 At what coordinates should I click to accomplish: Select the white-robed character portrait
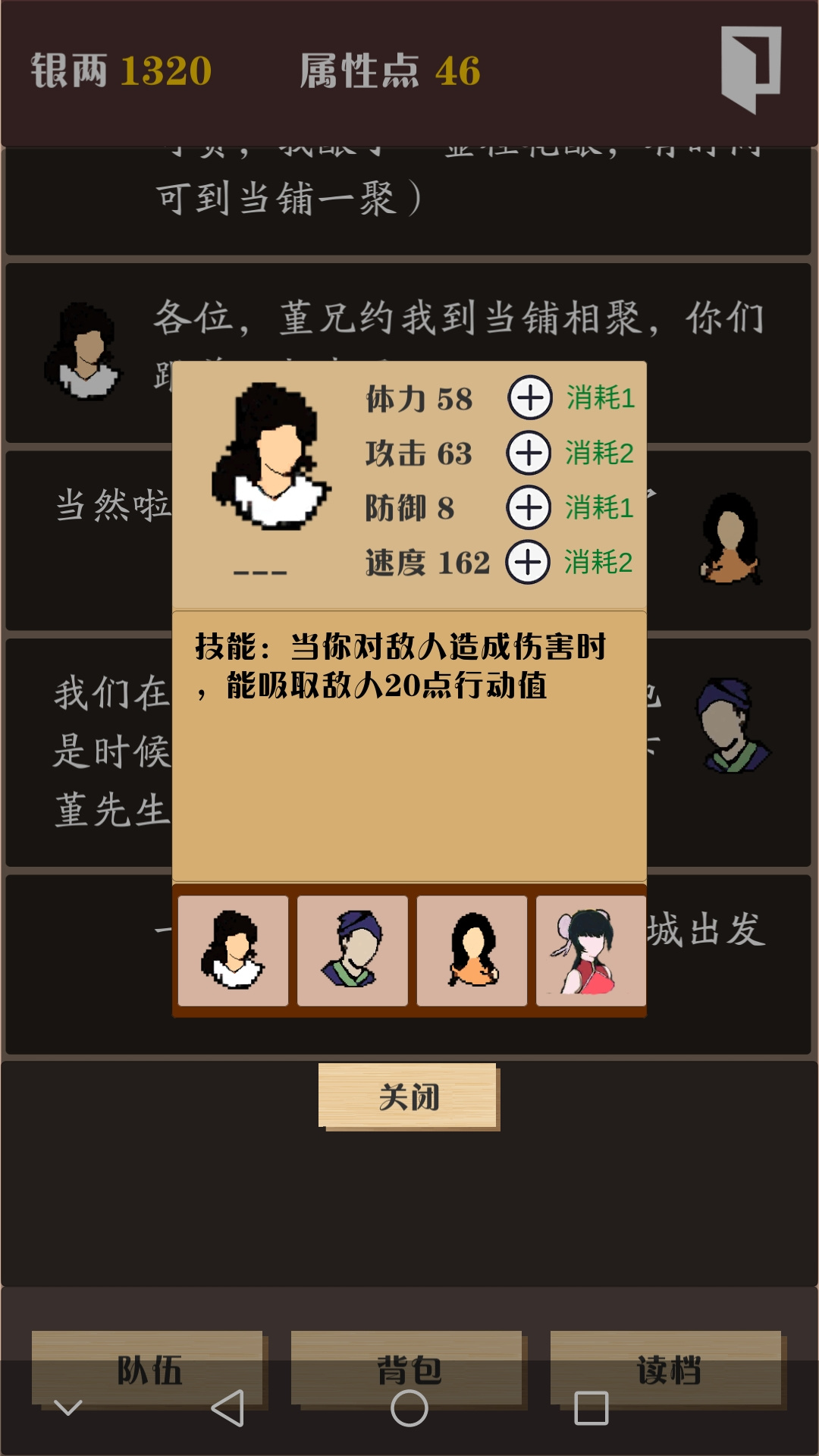233,951
